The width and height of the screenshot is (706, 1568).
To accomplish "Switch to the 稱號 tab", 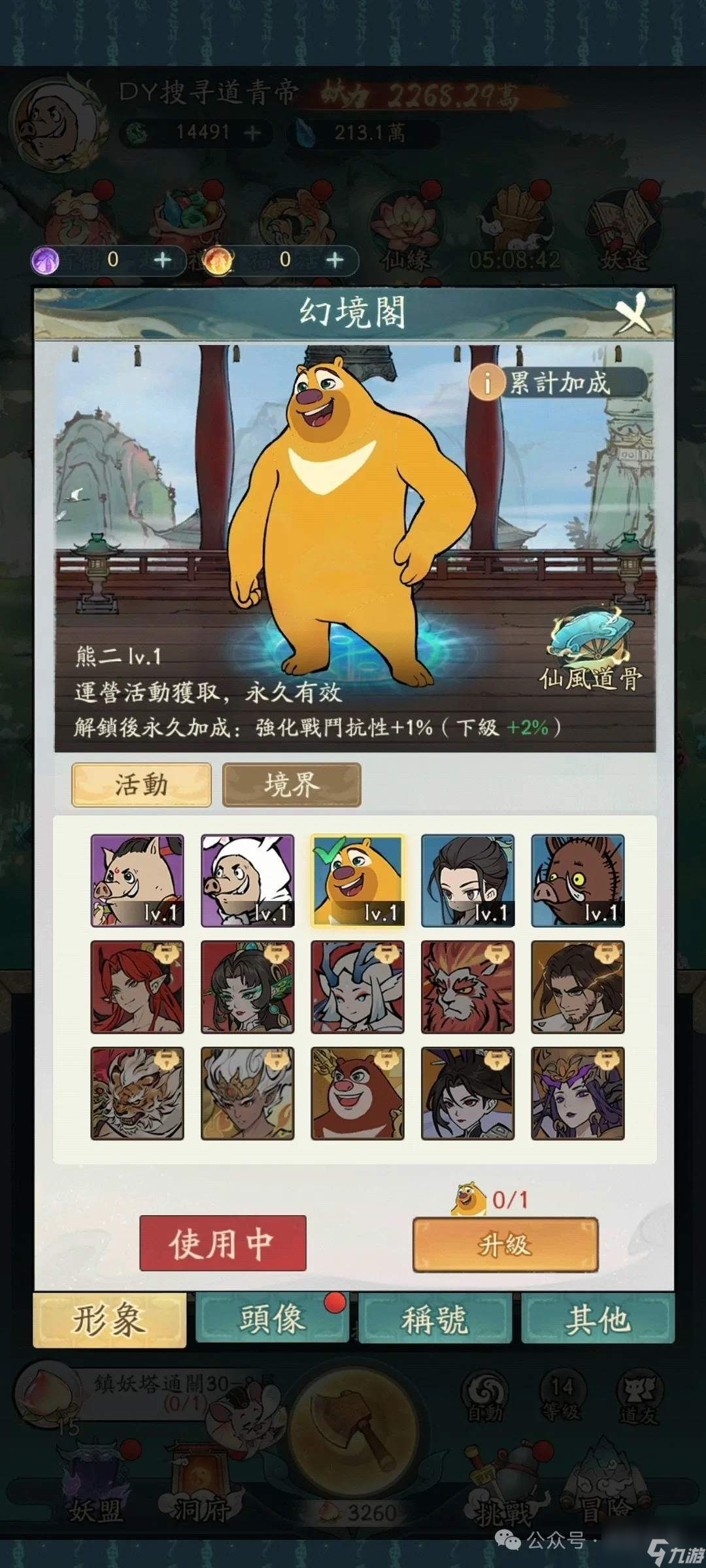I will click(435, 1320).
